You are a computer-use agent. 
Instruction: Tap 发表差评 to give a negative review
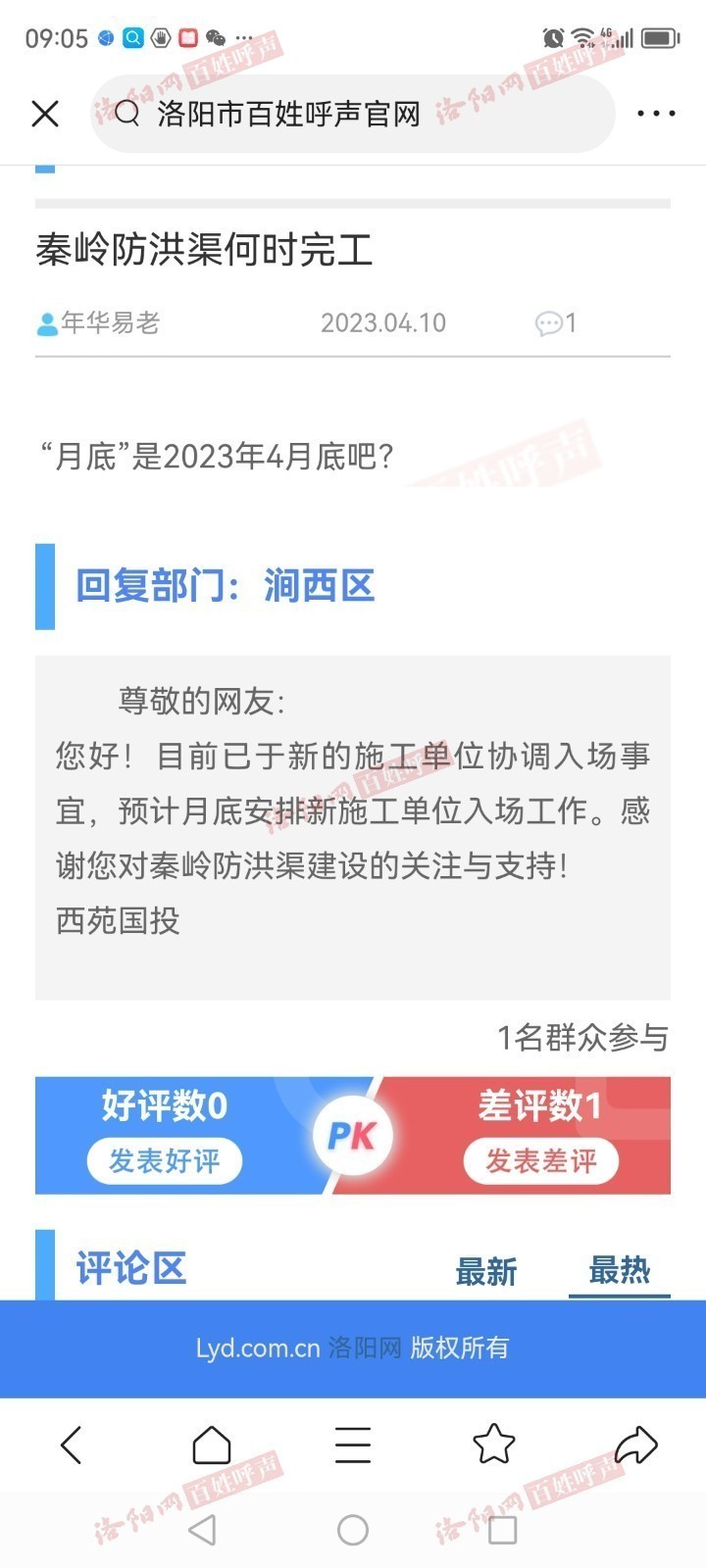(540, 1161)
